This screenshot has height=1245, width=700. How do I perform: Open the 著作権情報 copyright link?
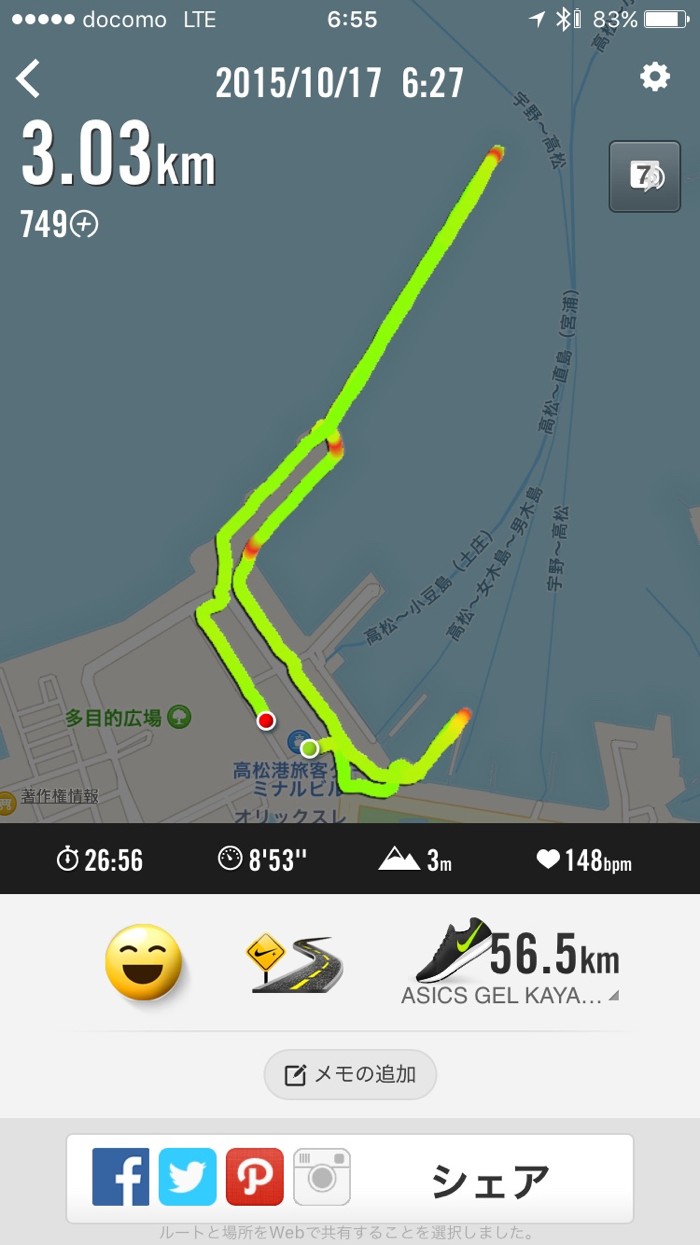pyautogui.click(x=60, y=796)
